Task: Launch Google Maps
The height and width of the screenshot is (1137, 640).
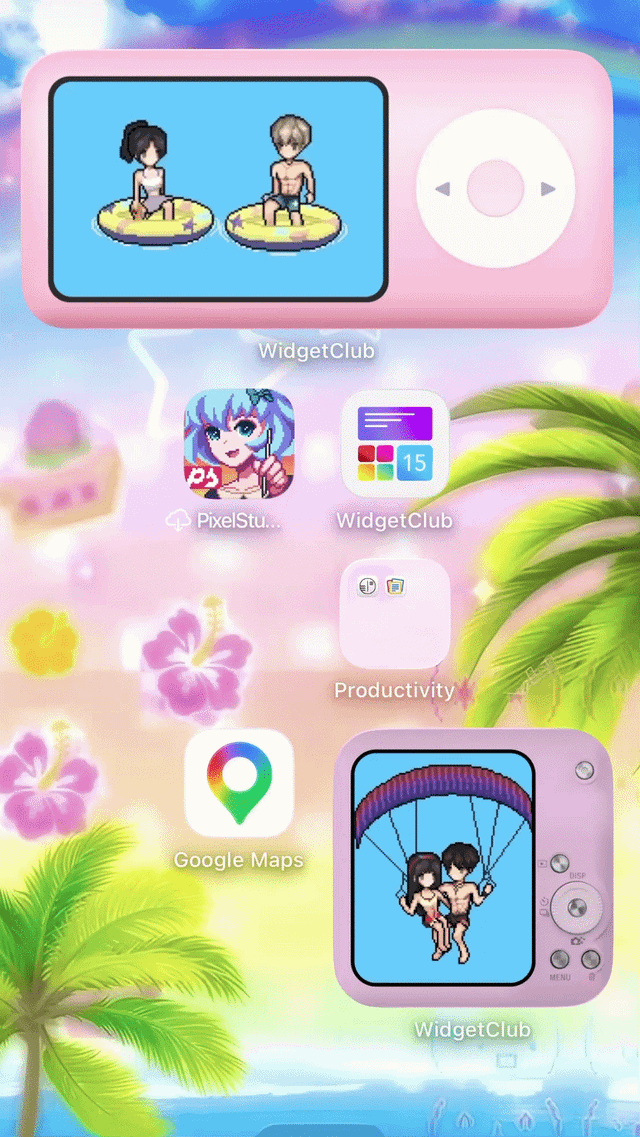Action: (x=239, y=783)
